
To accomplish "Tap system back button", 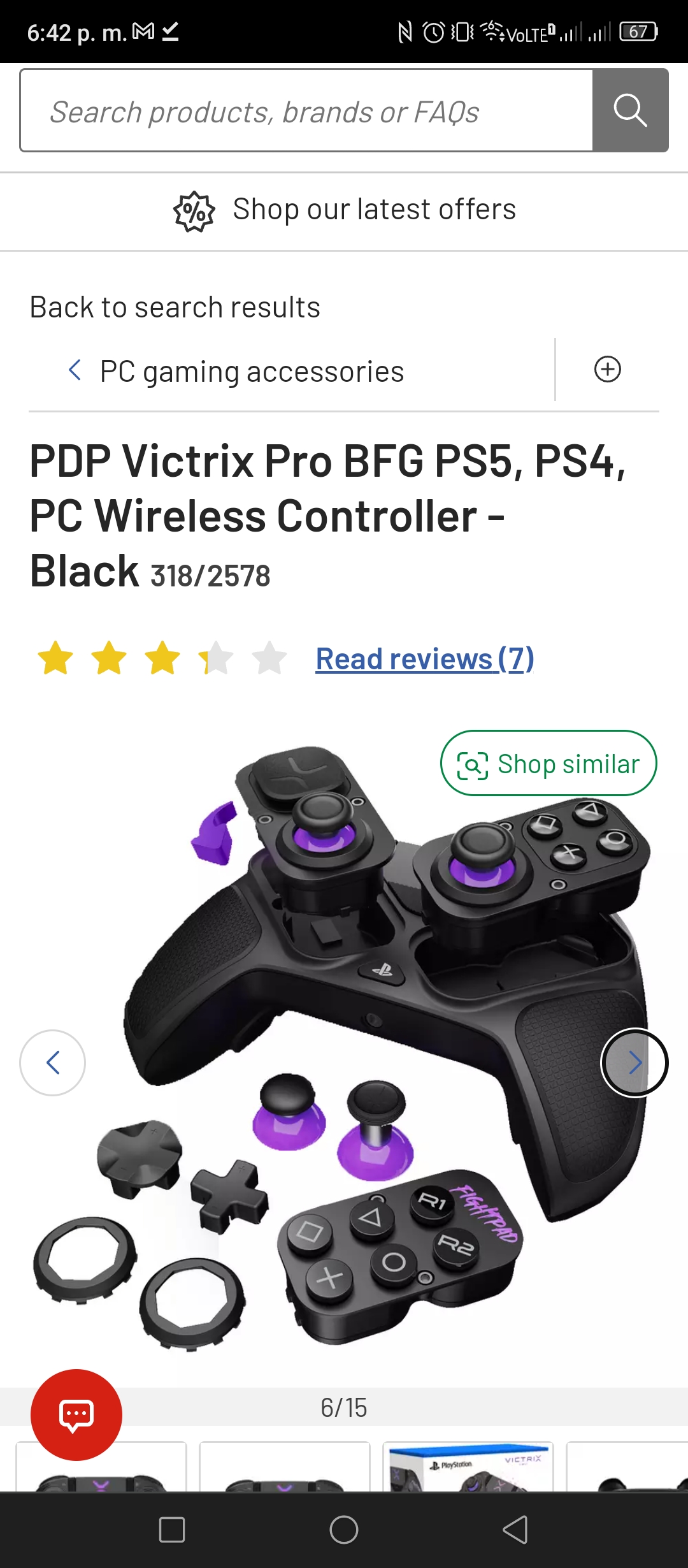I will click(x=515, y=1529).
